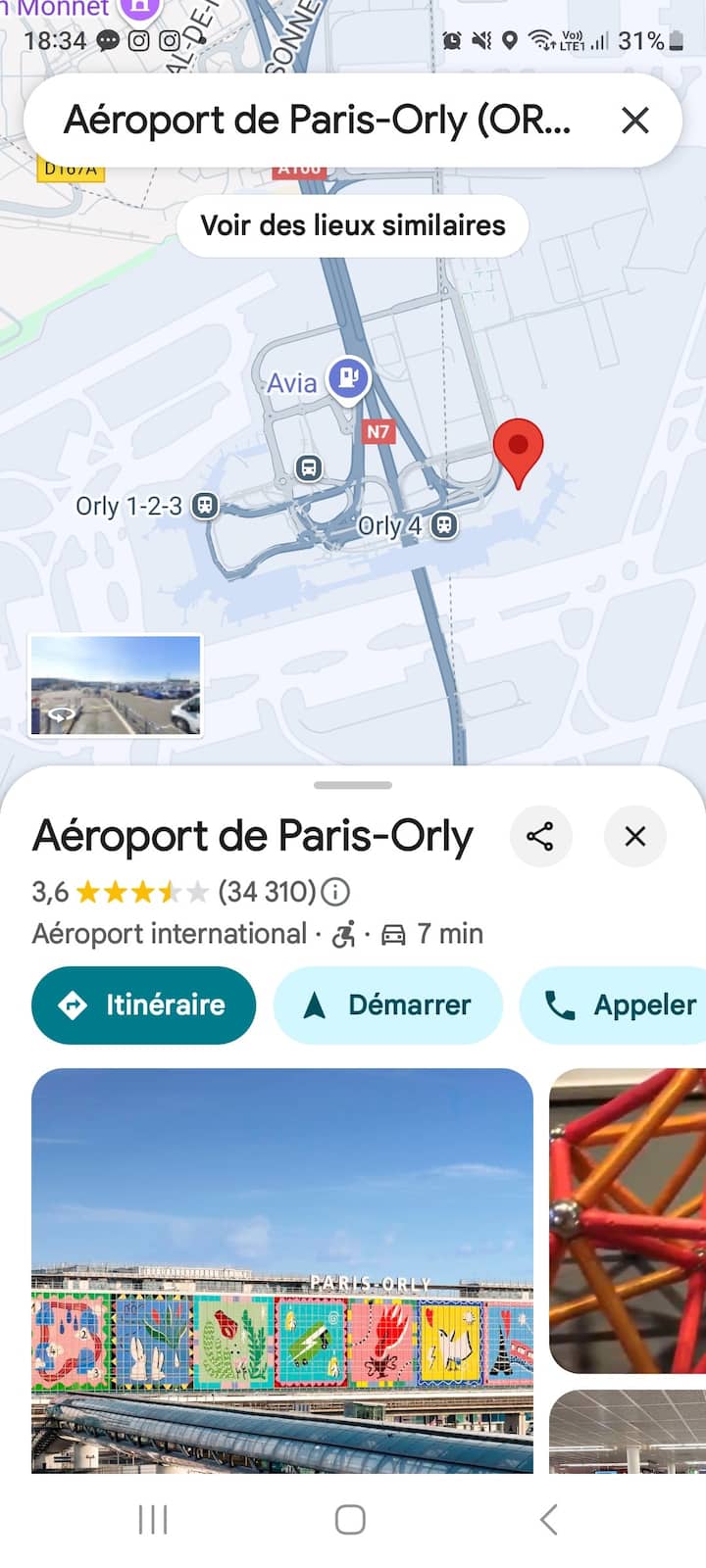Open the red and orange sculpture photo
Image resolution: width=706 pixels, height=1568 pixels.
pyautogui.click(x=628, y=1221)
